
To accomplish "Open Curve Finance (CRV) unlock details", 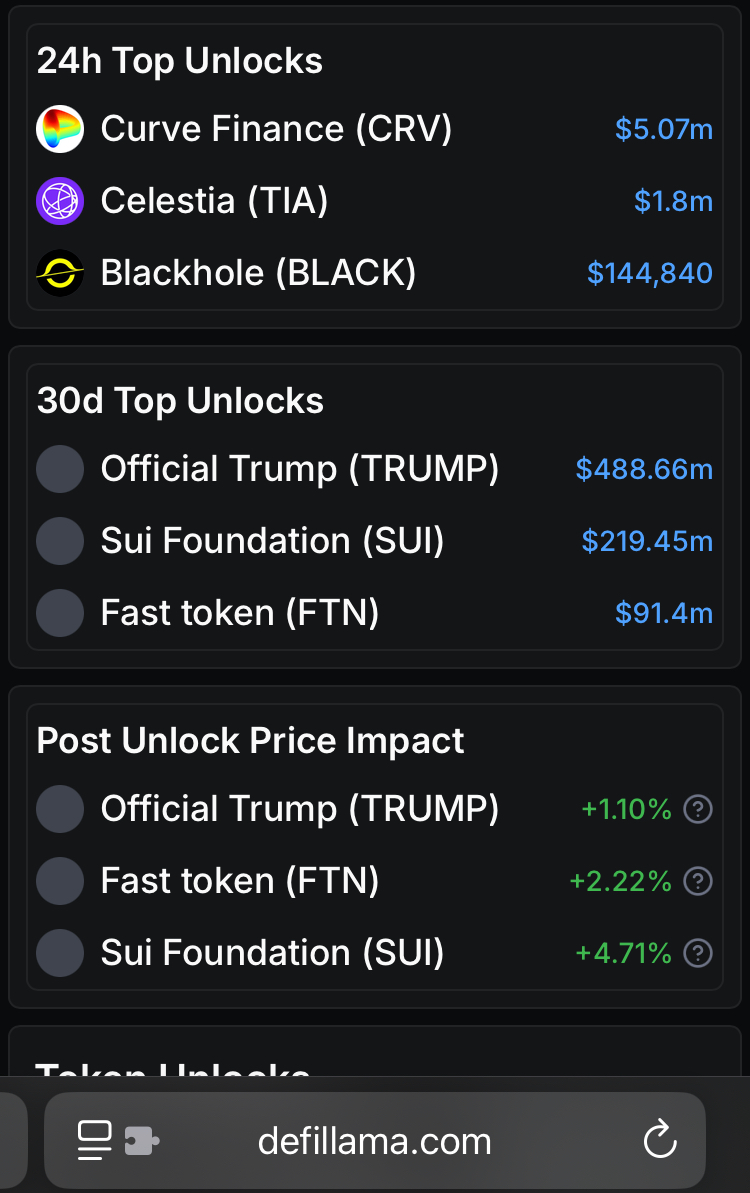I will click(x=276, y=129).
